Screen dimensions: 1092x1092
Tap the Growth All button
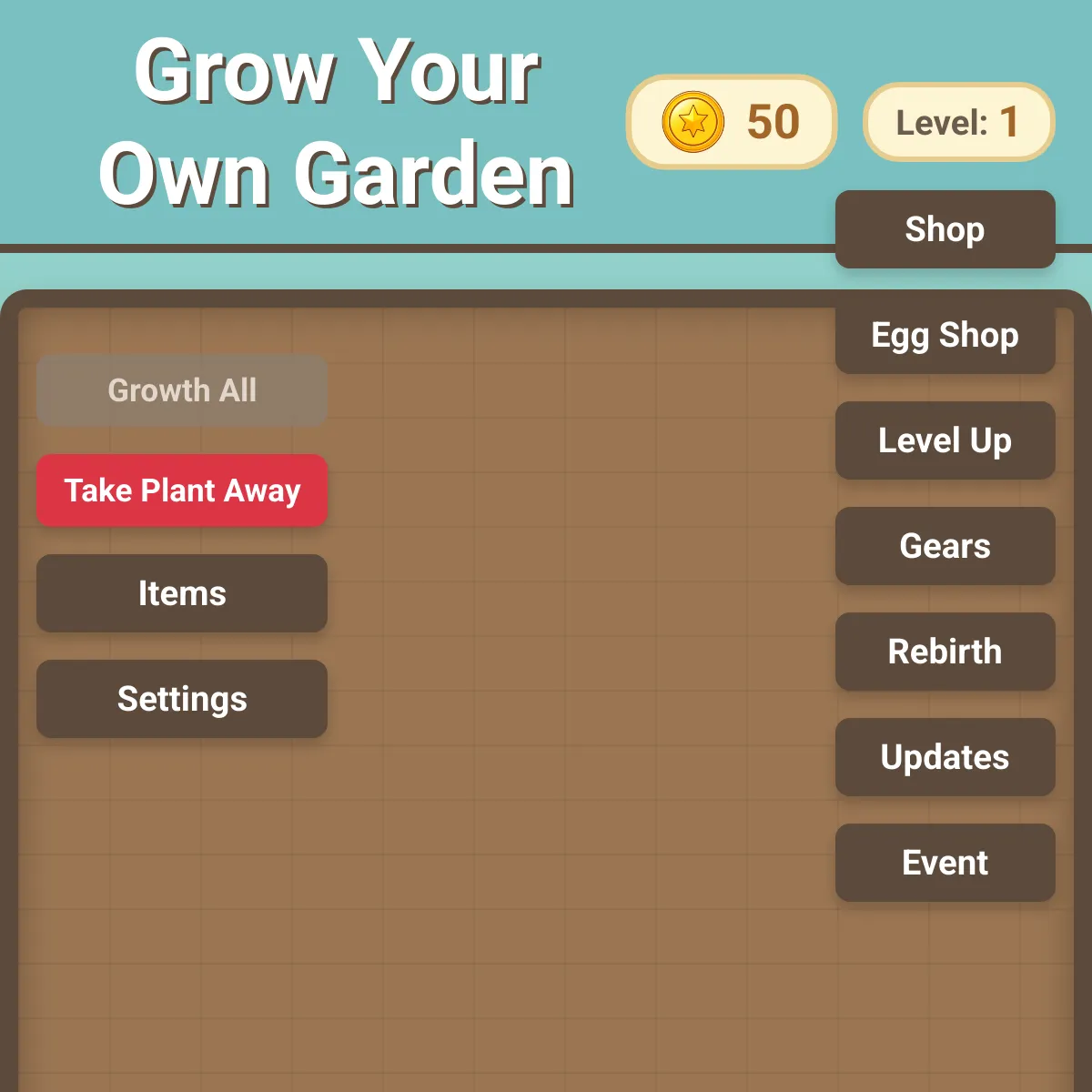pos(182,390)
